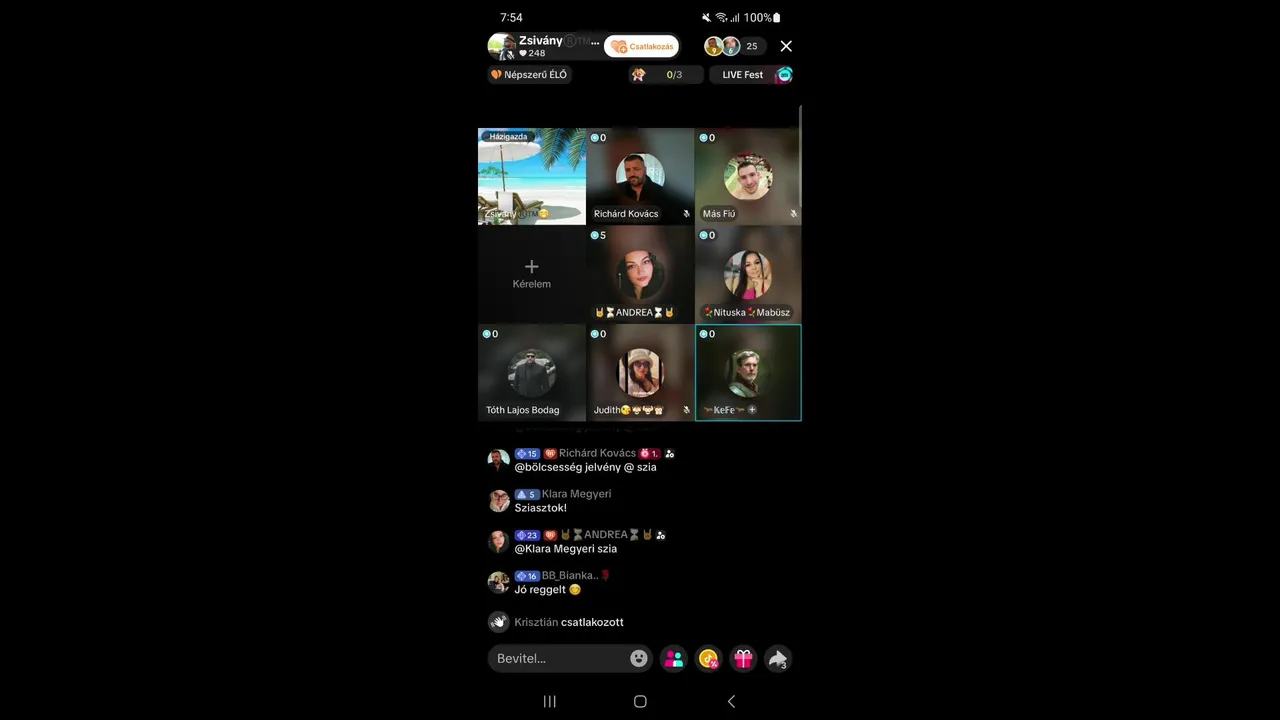The image size is (1280, 720).
Task: Open the 0/3 mission chip
Action: coord(664,75)
